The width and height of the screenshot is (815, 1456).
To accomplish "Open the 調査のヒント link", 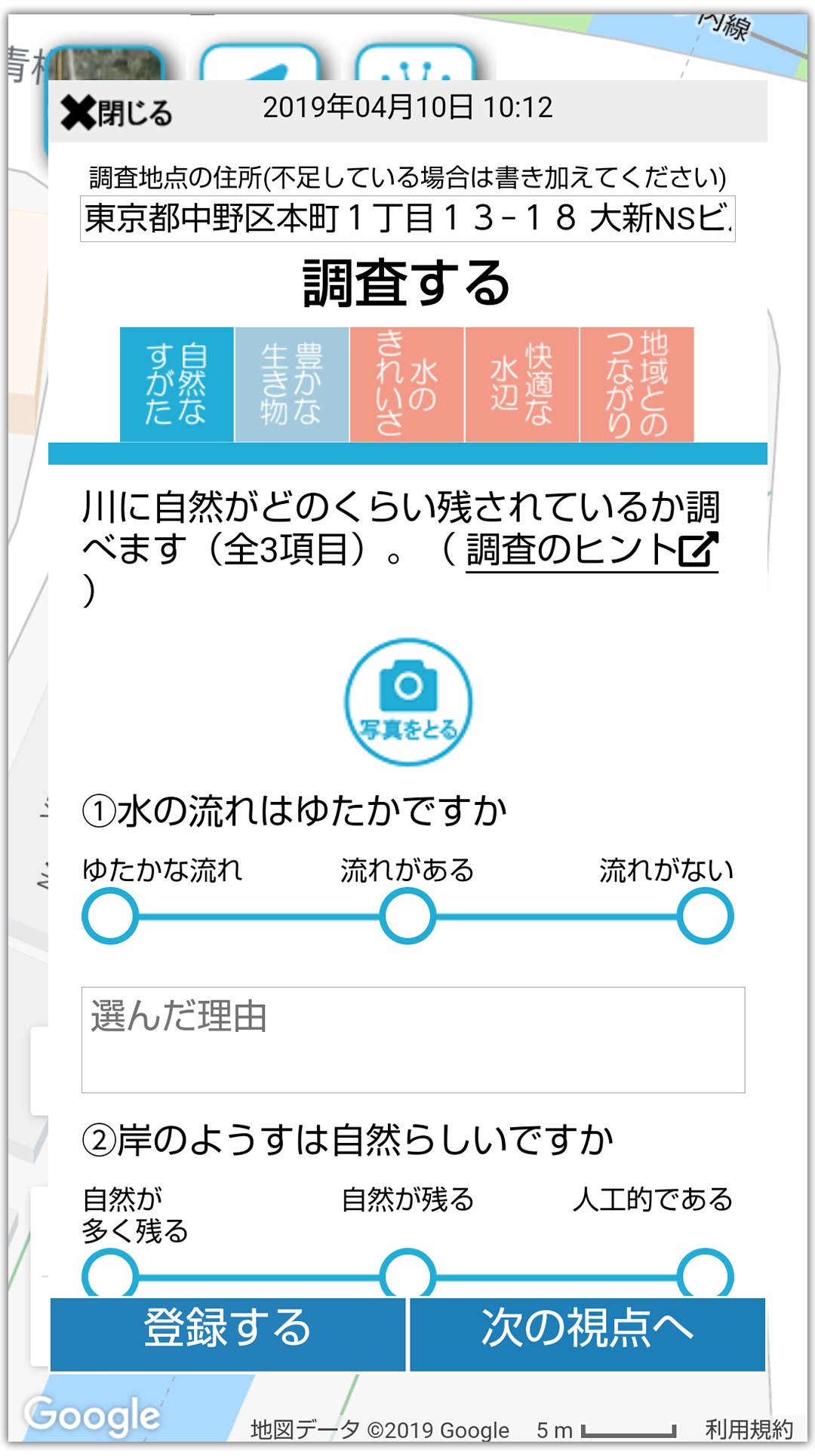I will click(x=592, y=550).
